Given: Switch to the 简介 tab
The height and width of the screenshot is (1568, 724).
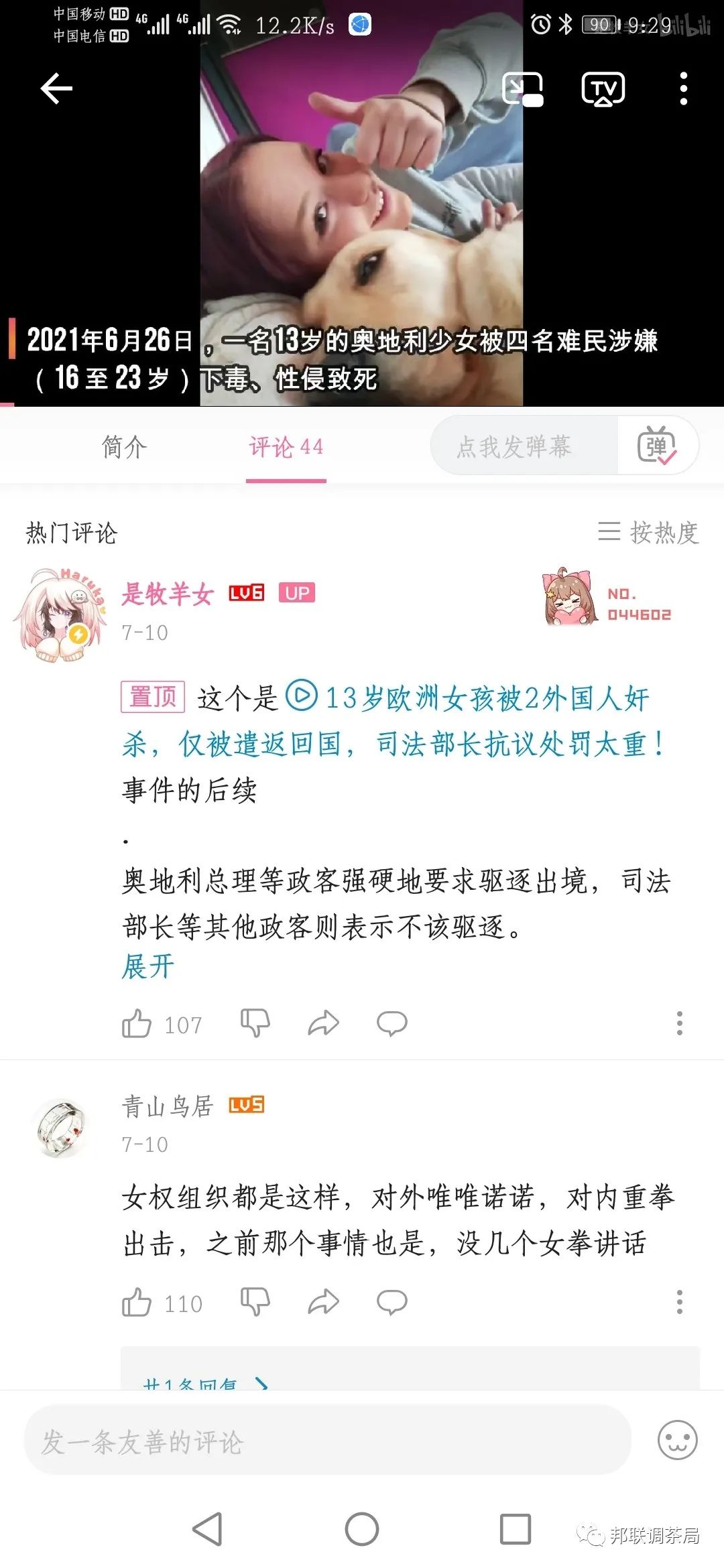Looking at the screenshot, I should coord(124,447).
